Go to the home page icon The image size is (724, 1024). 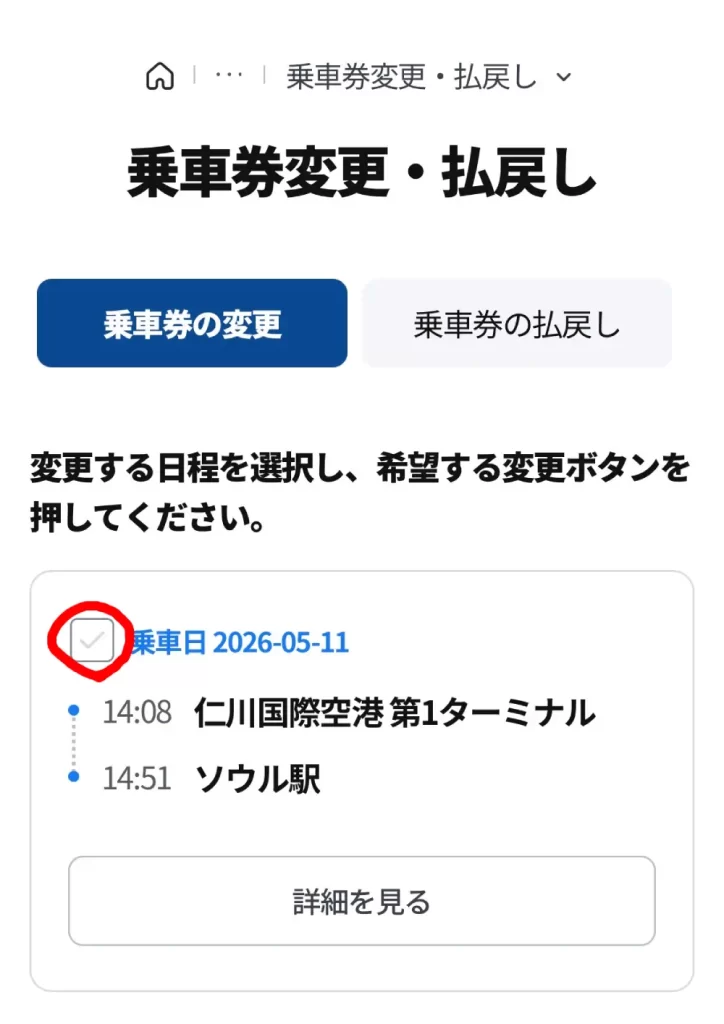(x=160, y=77)
